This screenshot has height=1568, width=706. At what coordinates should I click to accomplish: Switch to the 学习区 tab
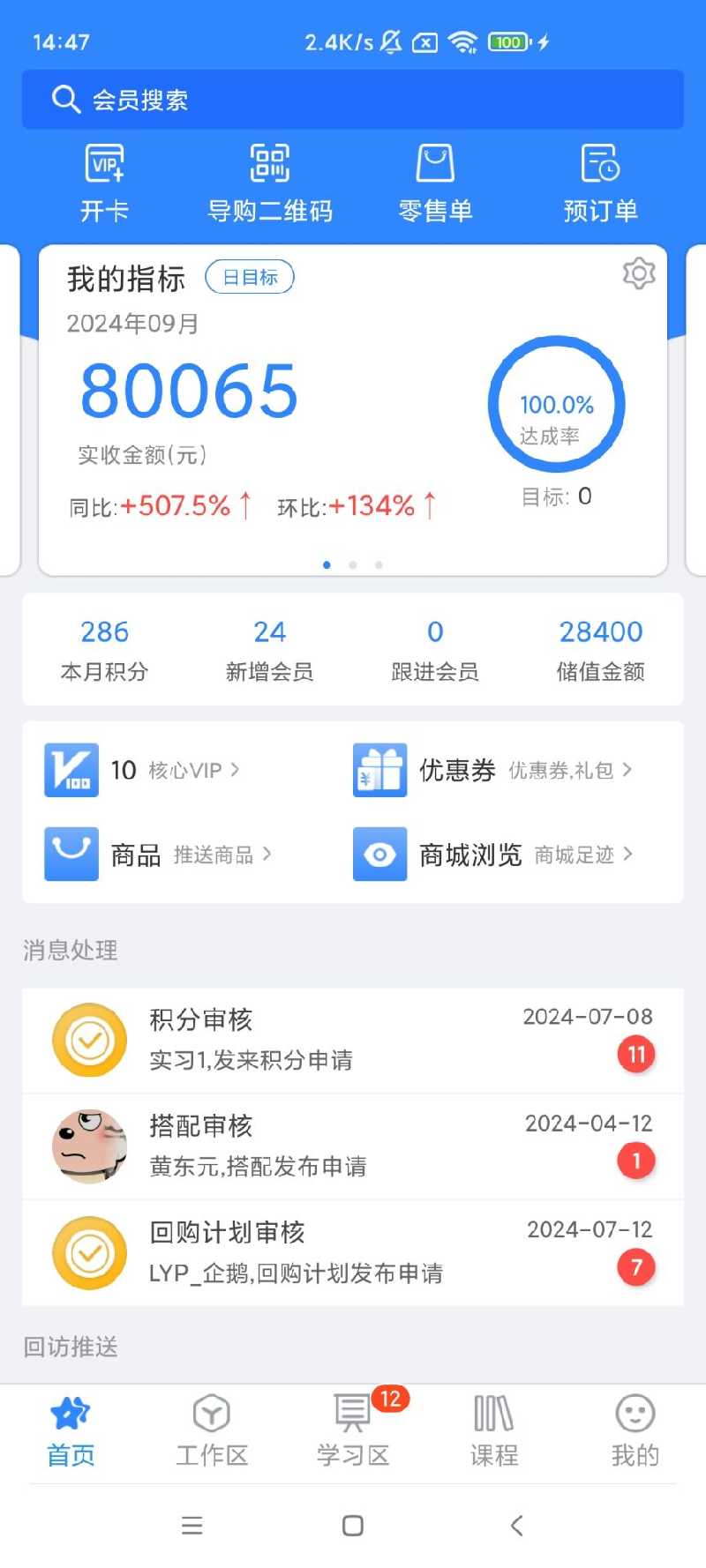click(x=353, y=1430)
